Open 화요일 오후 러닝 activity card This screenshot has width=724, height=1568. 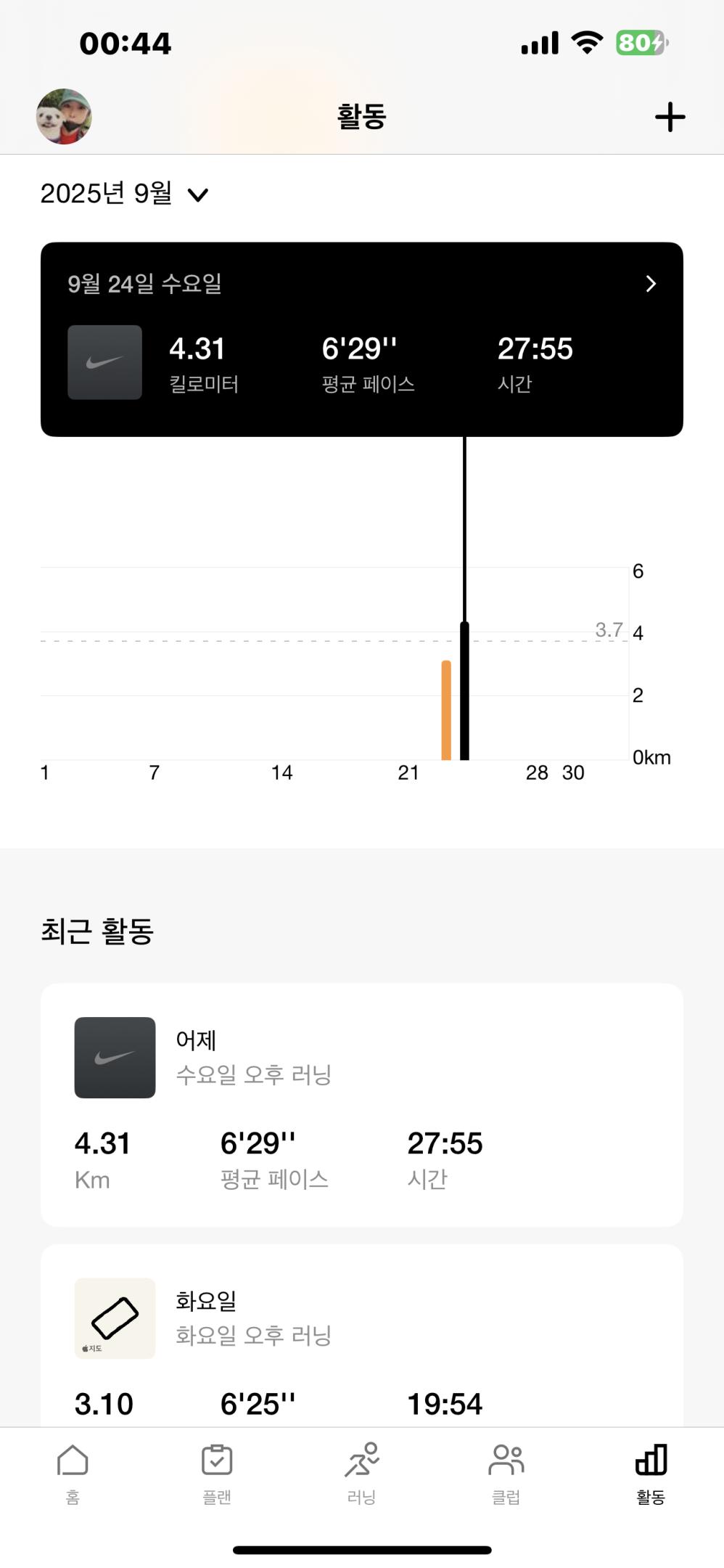361,1336
